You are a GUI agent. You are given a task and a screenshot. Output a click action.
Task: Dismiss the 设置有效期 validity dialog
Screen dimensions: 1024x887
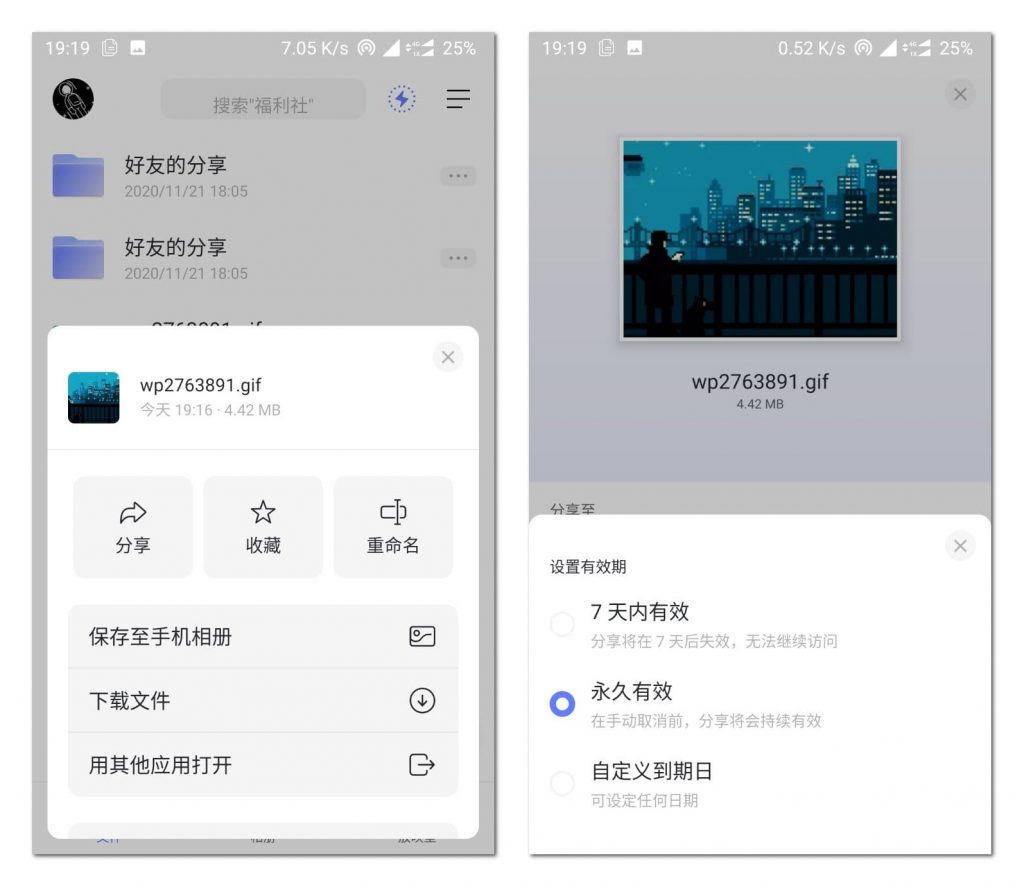(x=960, y=545)
